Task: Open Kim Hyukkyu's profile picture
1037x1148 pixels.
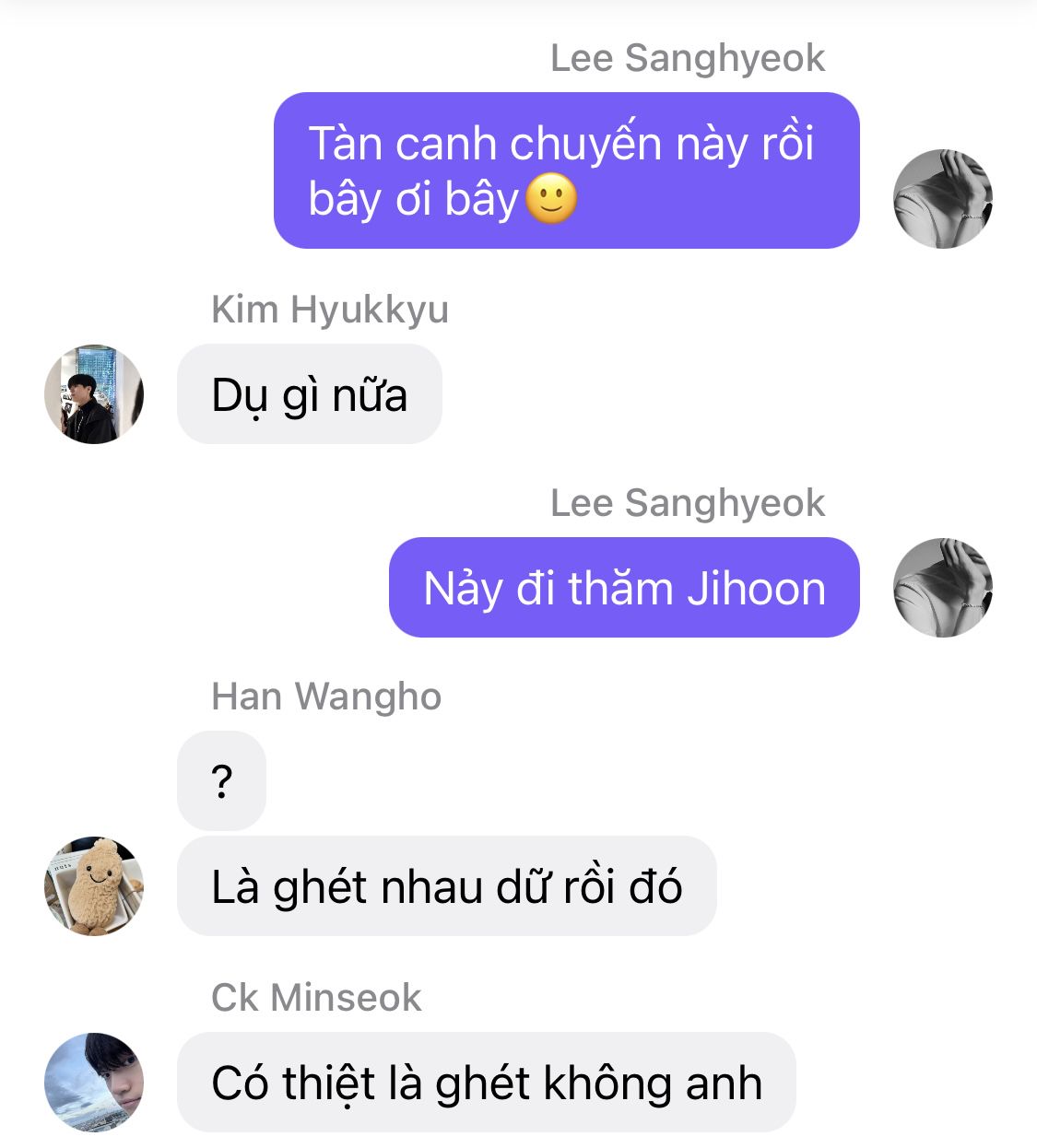Action: pyautogui.click(x=94, y=394)
